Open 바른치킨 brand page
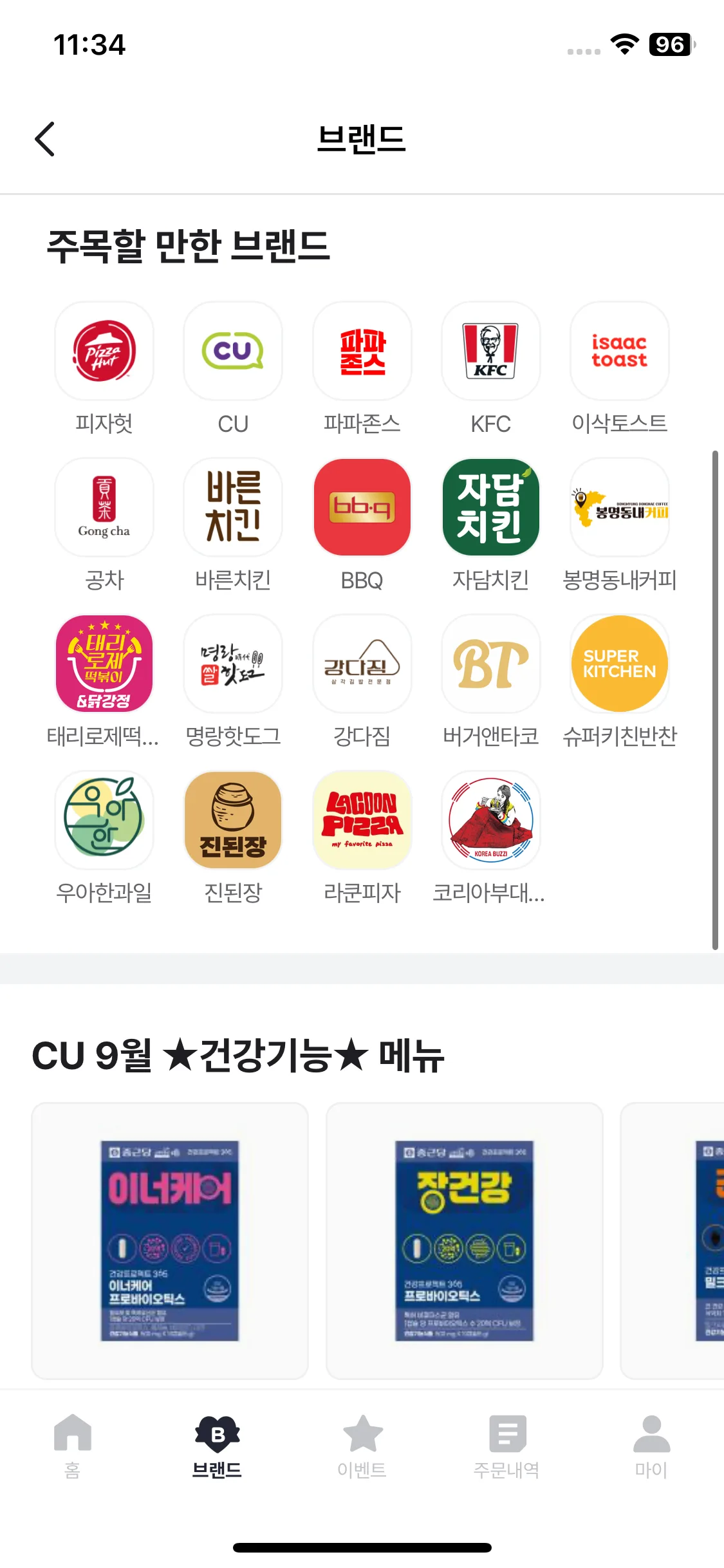The width and height of the screenshot is (724, 1568). coord(233,507)
